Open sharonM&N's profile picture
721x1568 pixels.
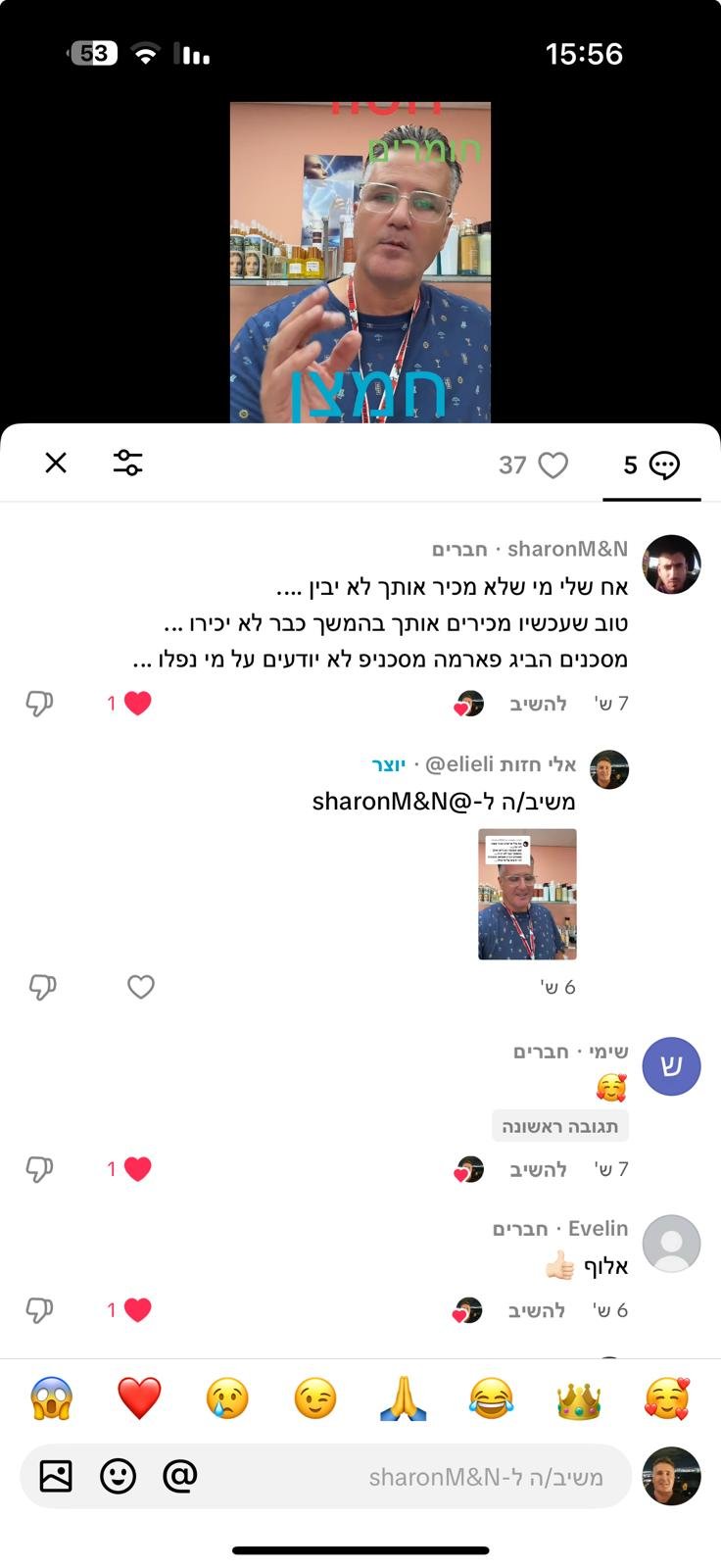point(671,564)
